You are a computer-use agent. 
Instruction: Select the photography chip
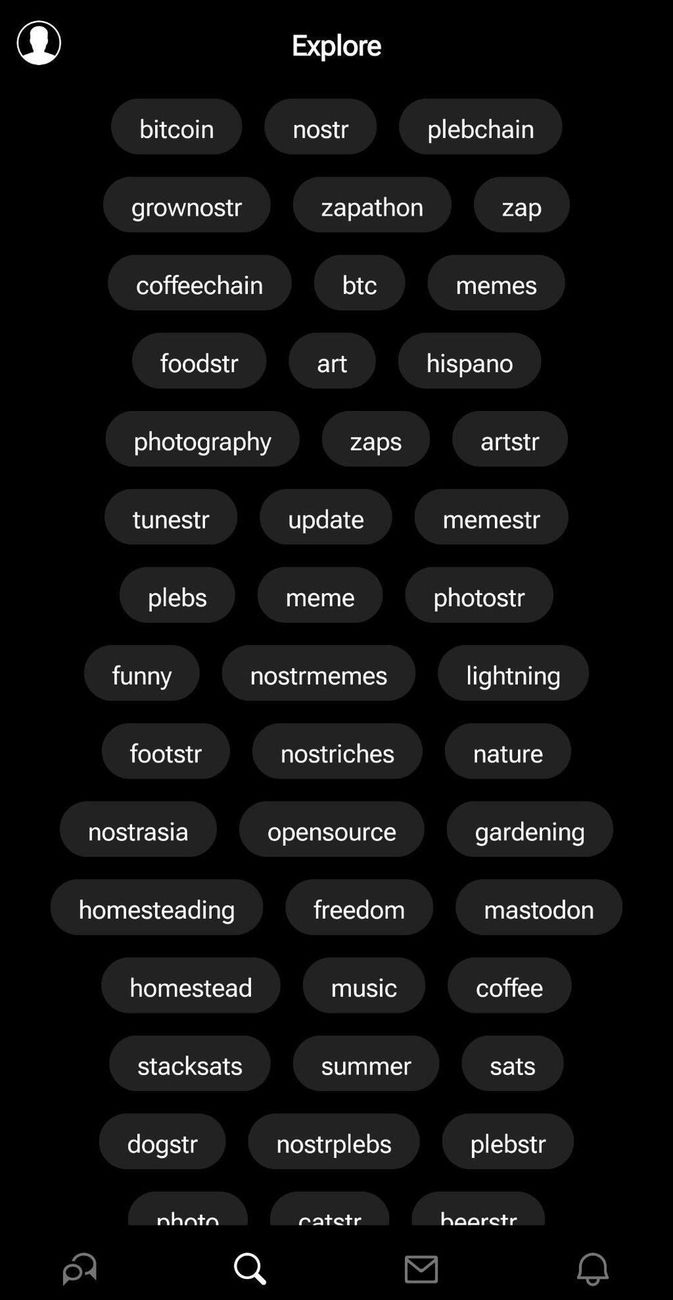click(202, 440)
